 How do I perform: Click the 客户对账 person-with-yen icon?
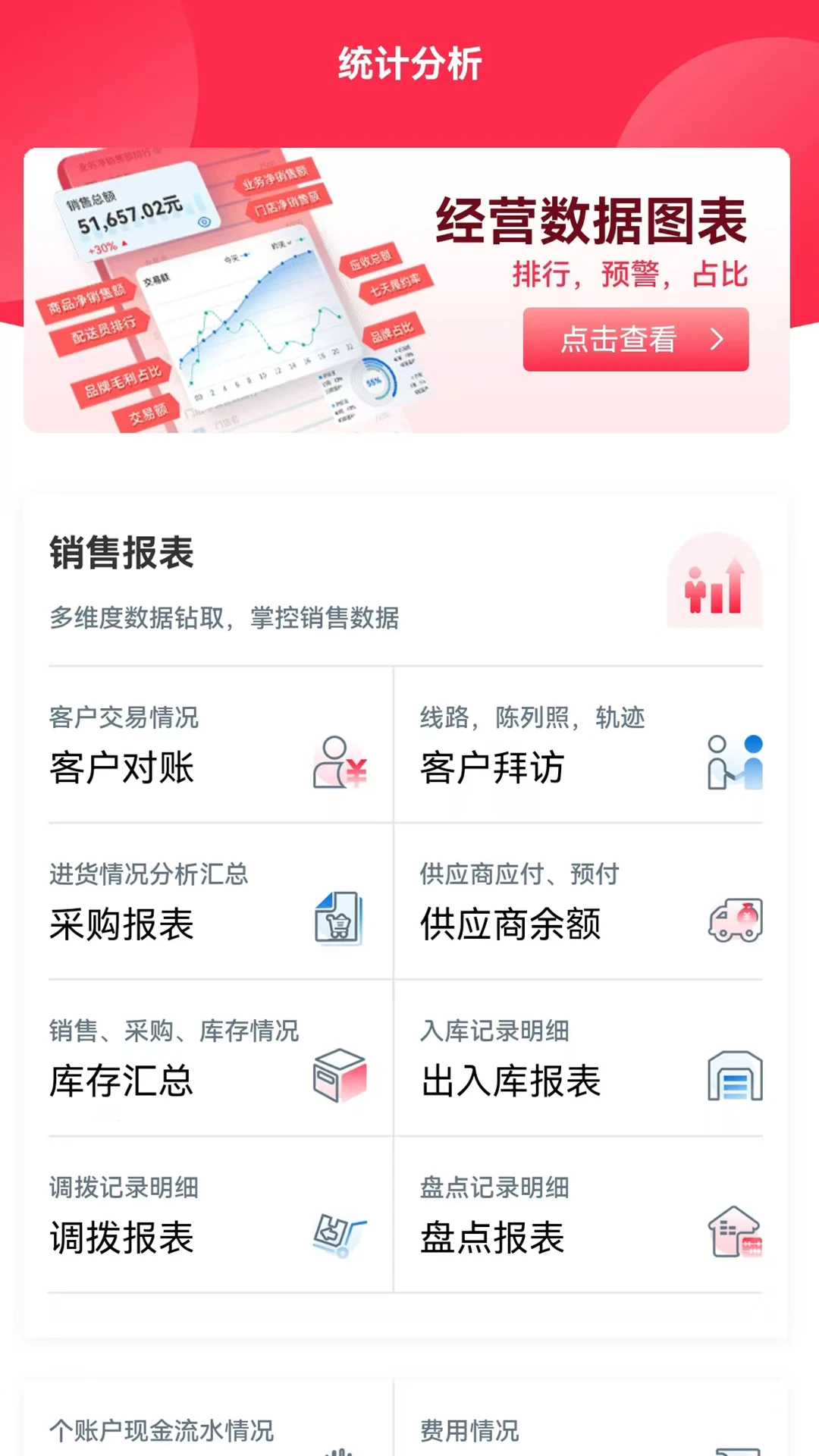point(340,767)
